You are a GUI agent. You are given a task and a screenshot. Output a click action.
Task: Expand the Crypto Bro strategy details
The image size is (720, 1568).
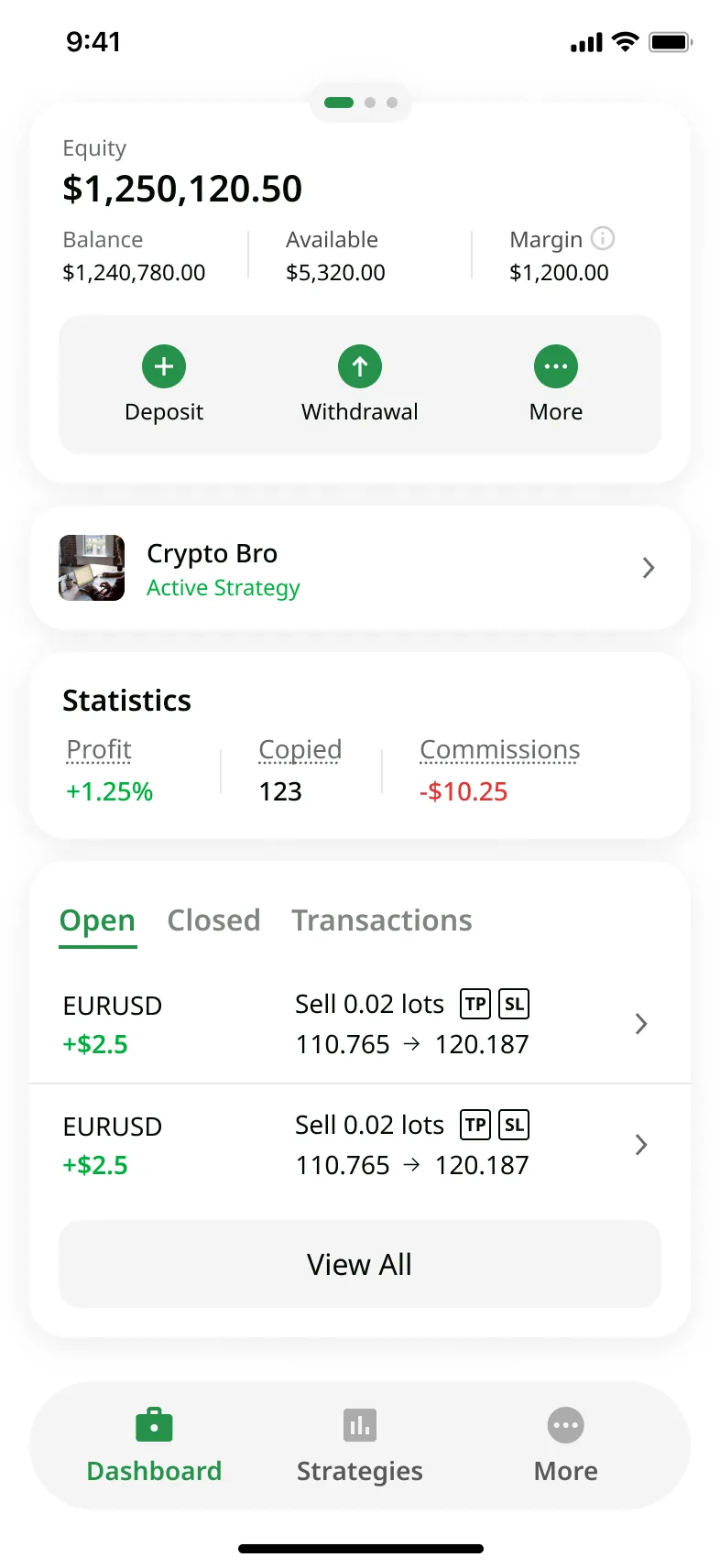point(649,568)
